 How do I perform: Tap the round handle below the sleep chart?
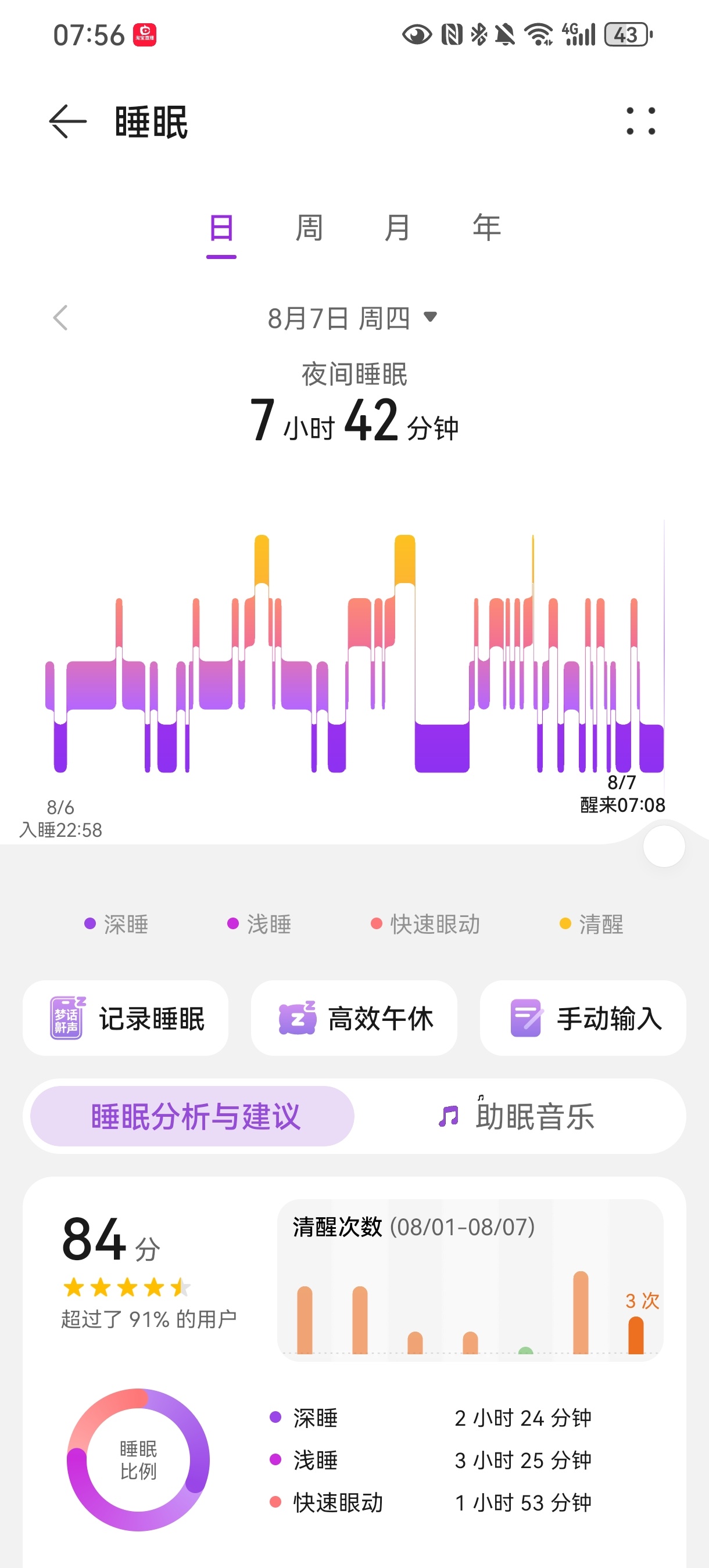coord(664,846)
